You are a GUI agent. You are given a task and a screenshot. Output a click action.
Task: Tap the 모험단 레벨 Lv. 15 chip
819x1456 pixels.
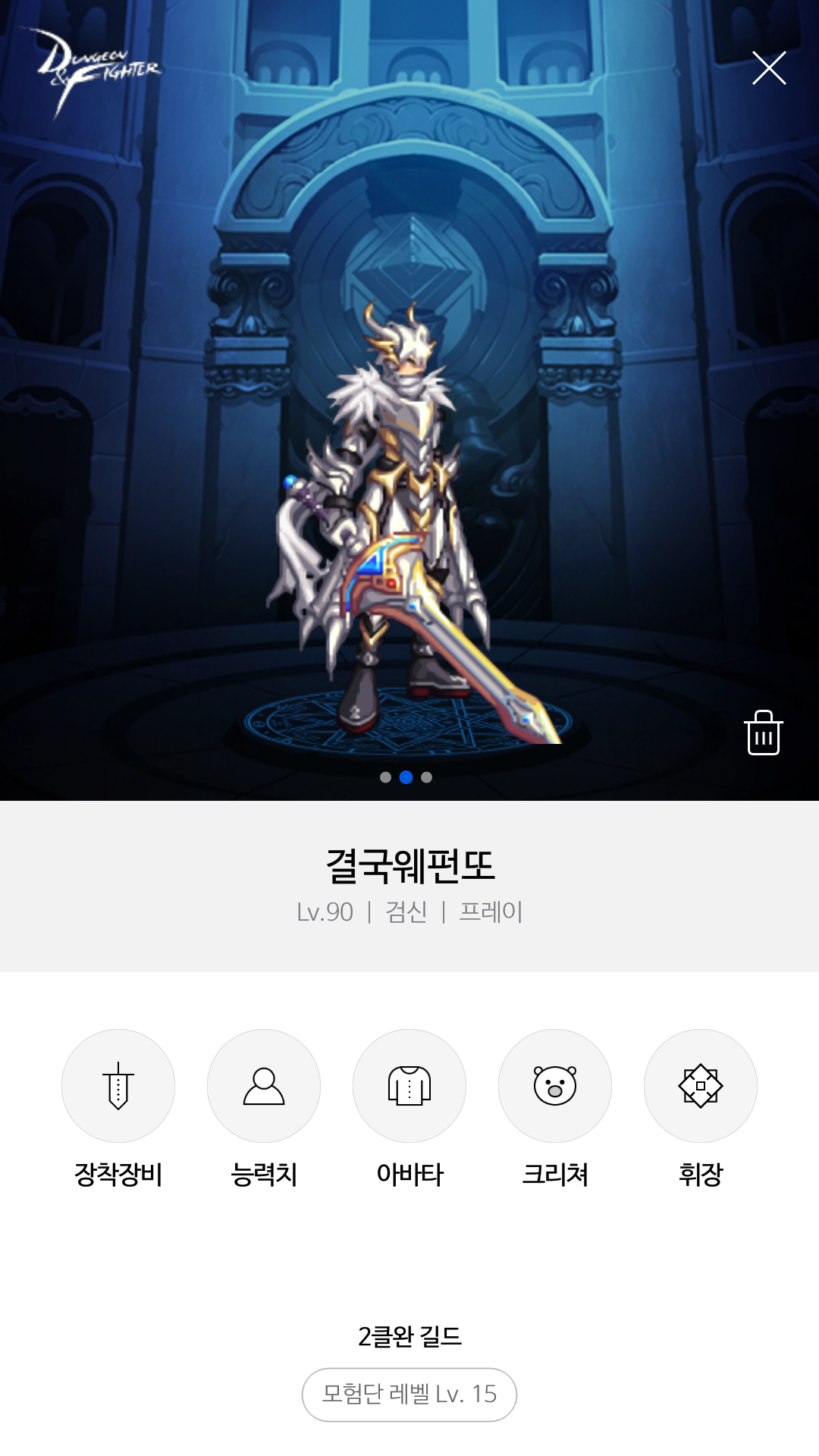tap(409, 1395)
